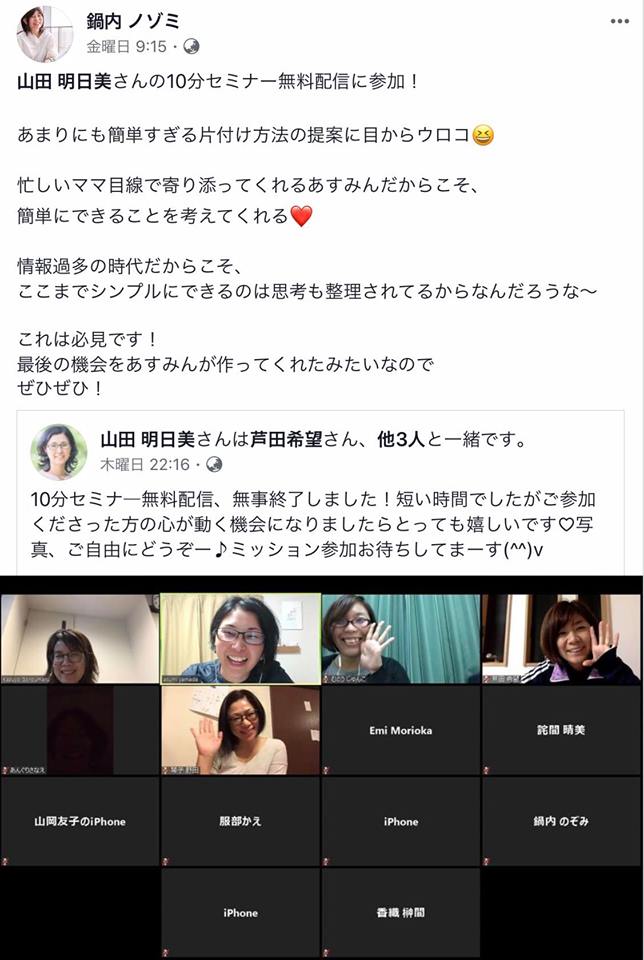Open the shared Zoom seminar photo
644x960 pixels.
coord(321,766)
